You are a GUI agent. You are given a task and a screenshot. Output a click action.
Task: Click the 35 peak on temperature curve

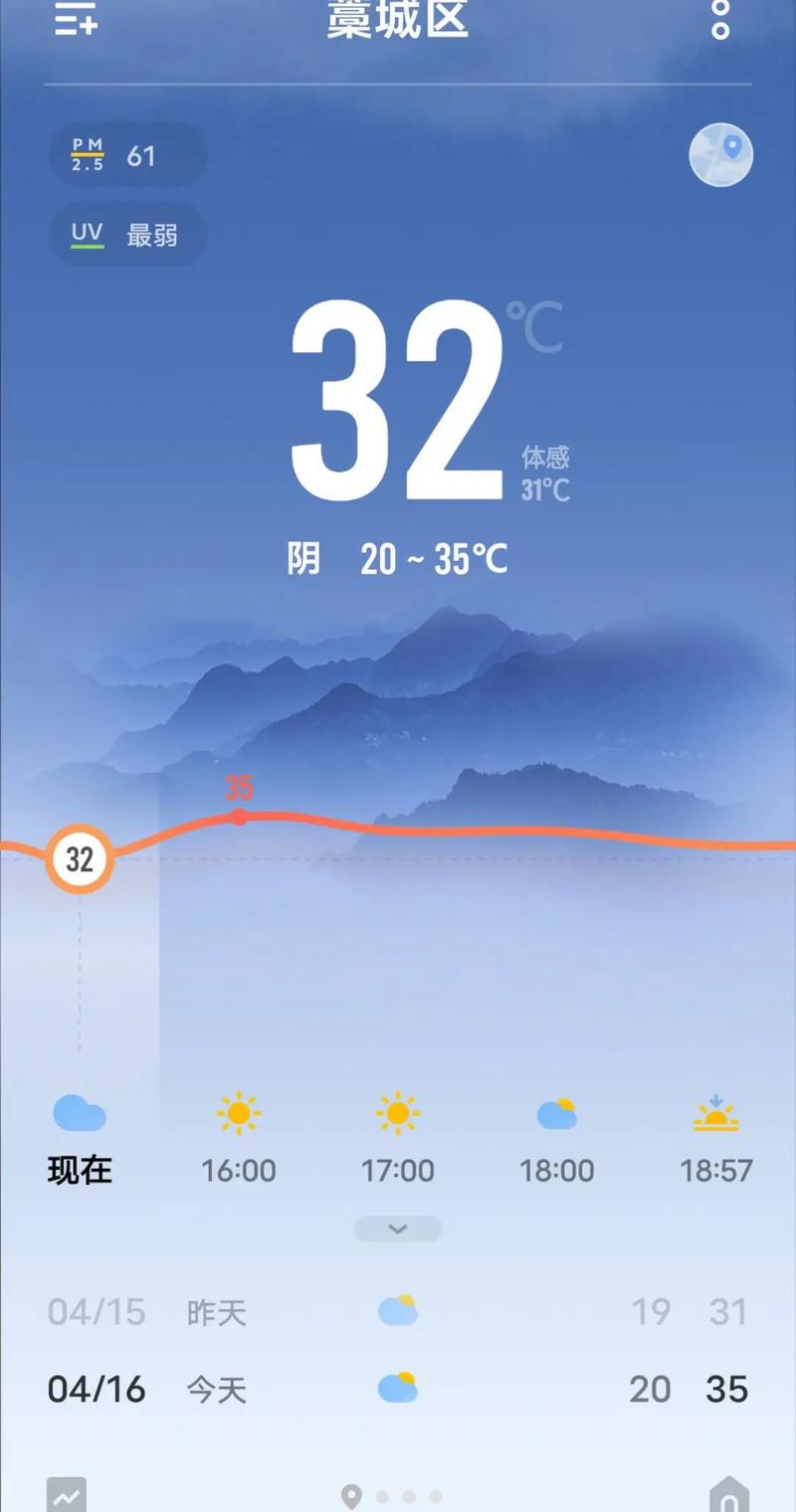(x=238, y=816)
